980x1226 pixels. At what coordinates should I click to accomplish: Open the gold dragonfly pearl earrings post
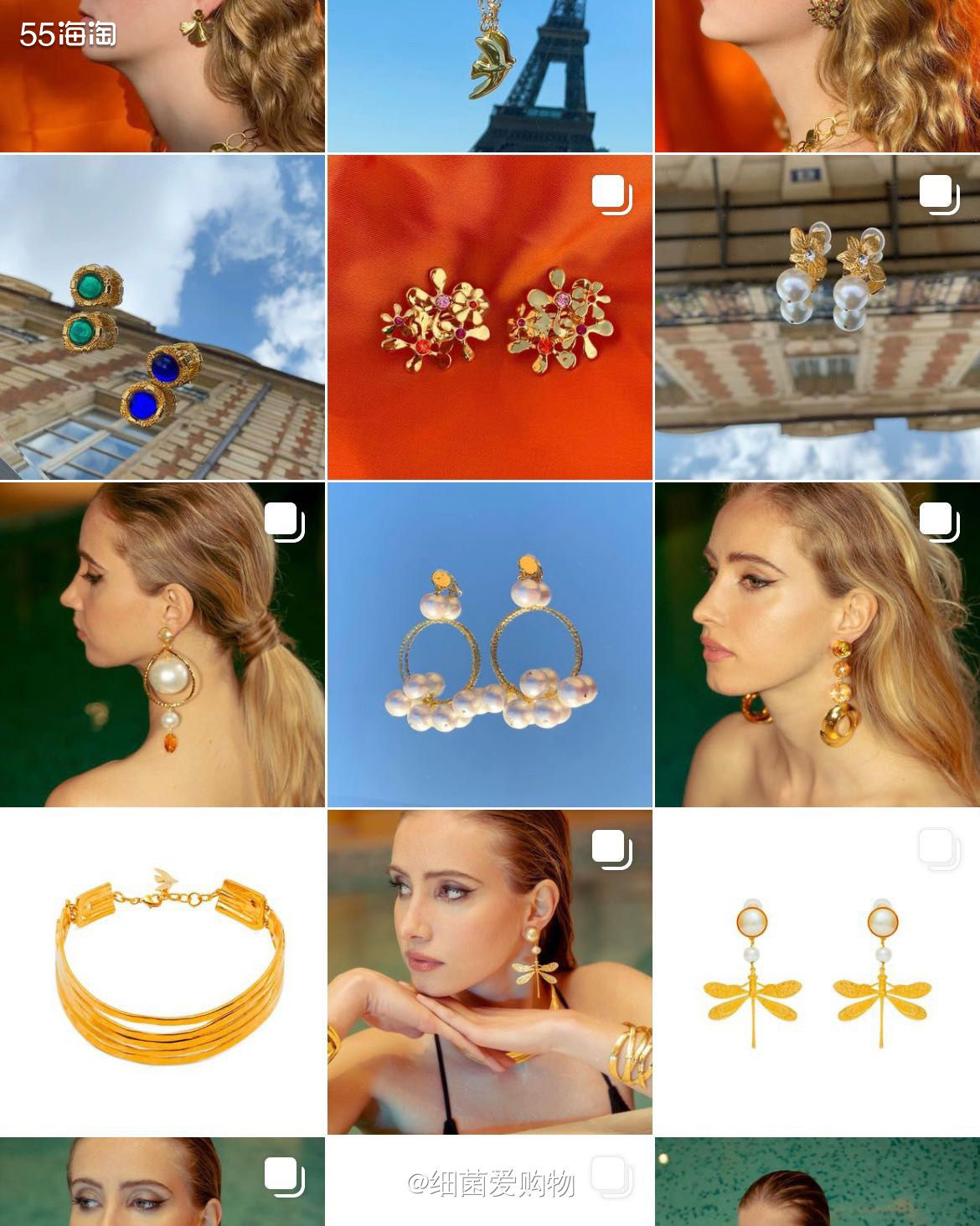[817, 971]
